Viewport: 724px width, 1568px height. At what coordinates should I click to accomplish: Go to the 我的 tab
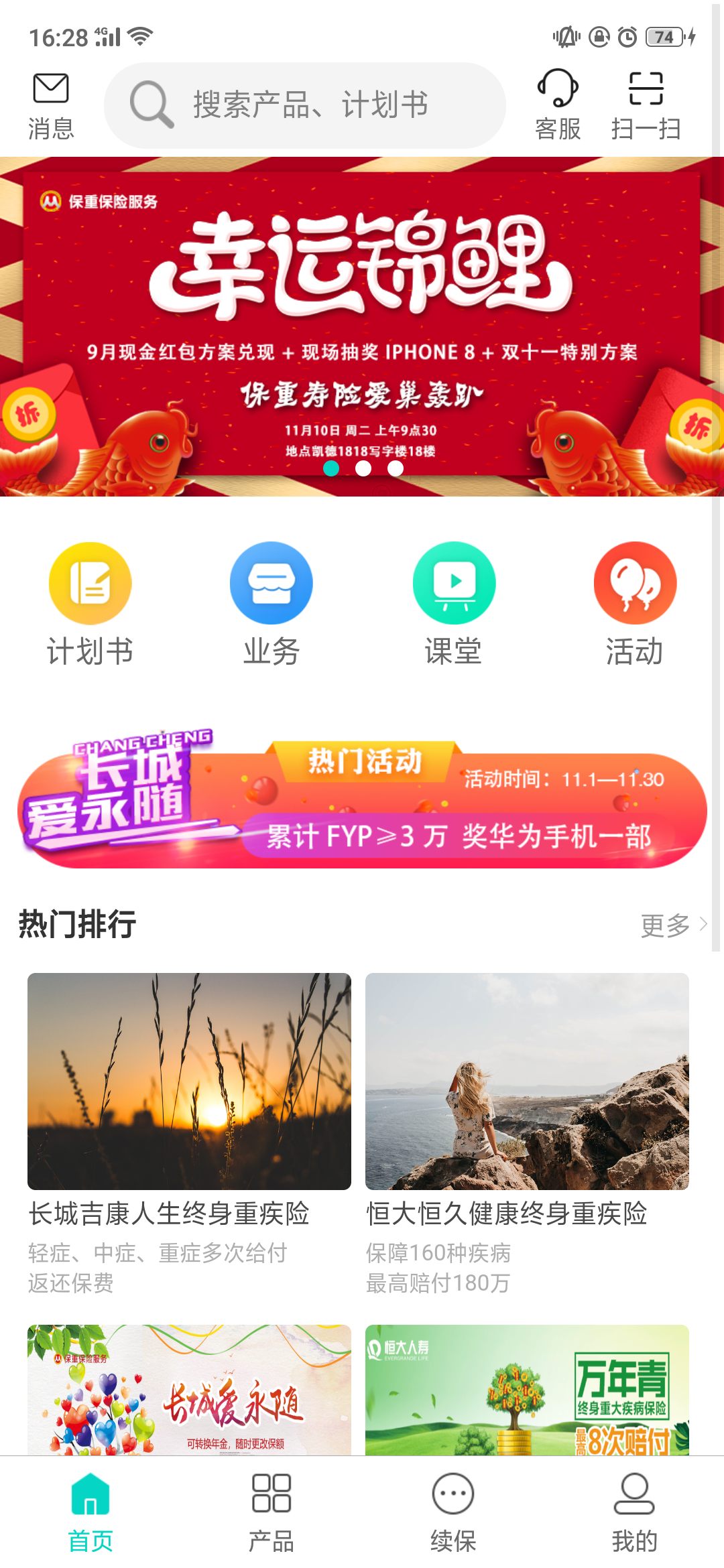[x=634, y=1512]
